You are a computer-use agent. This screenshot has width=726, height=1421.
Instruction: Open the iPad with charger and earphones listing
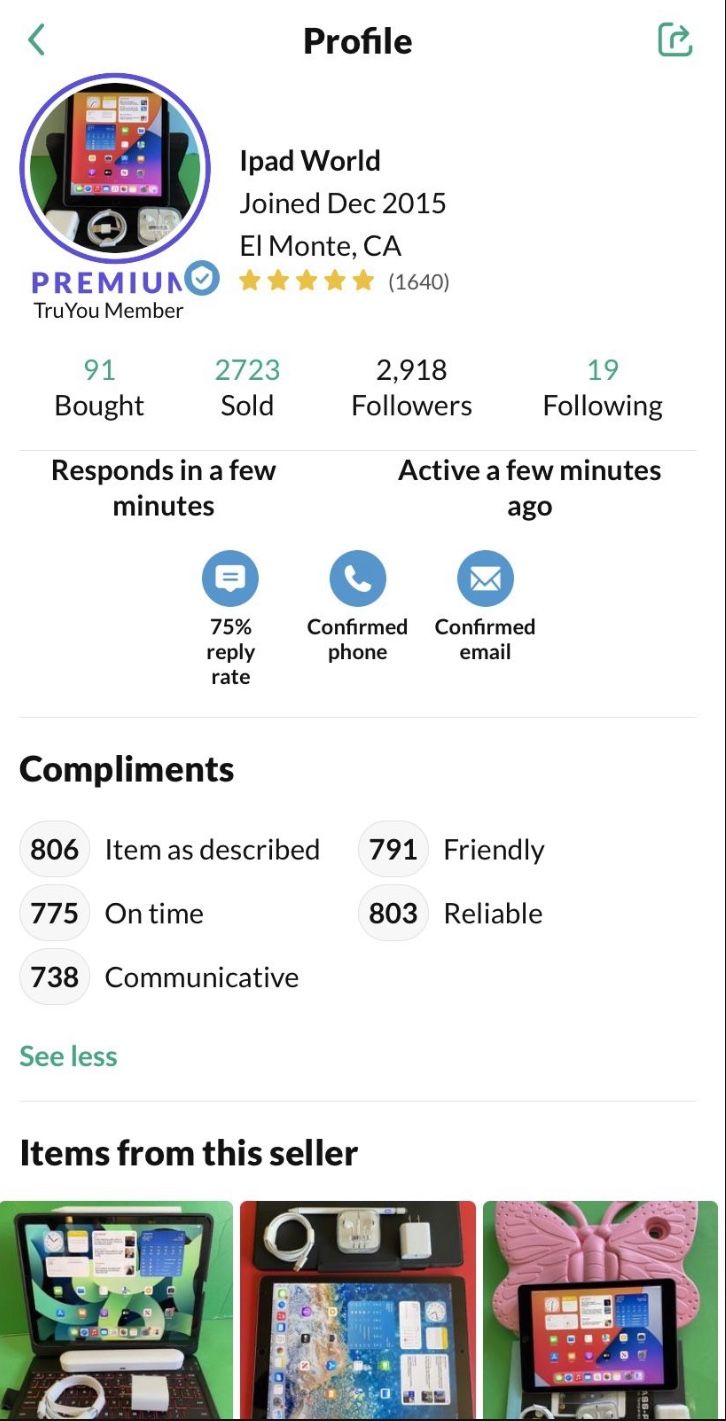[358, 1310]
